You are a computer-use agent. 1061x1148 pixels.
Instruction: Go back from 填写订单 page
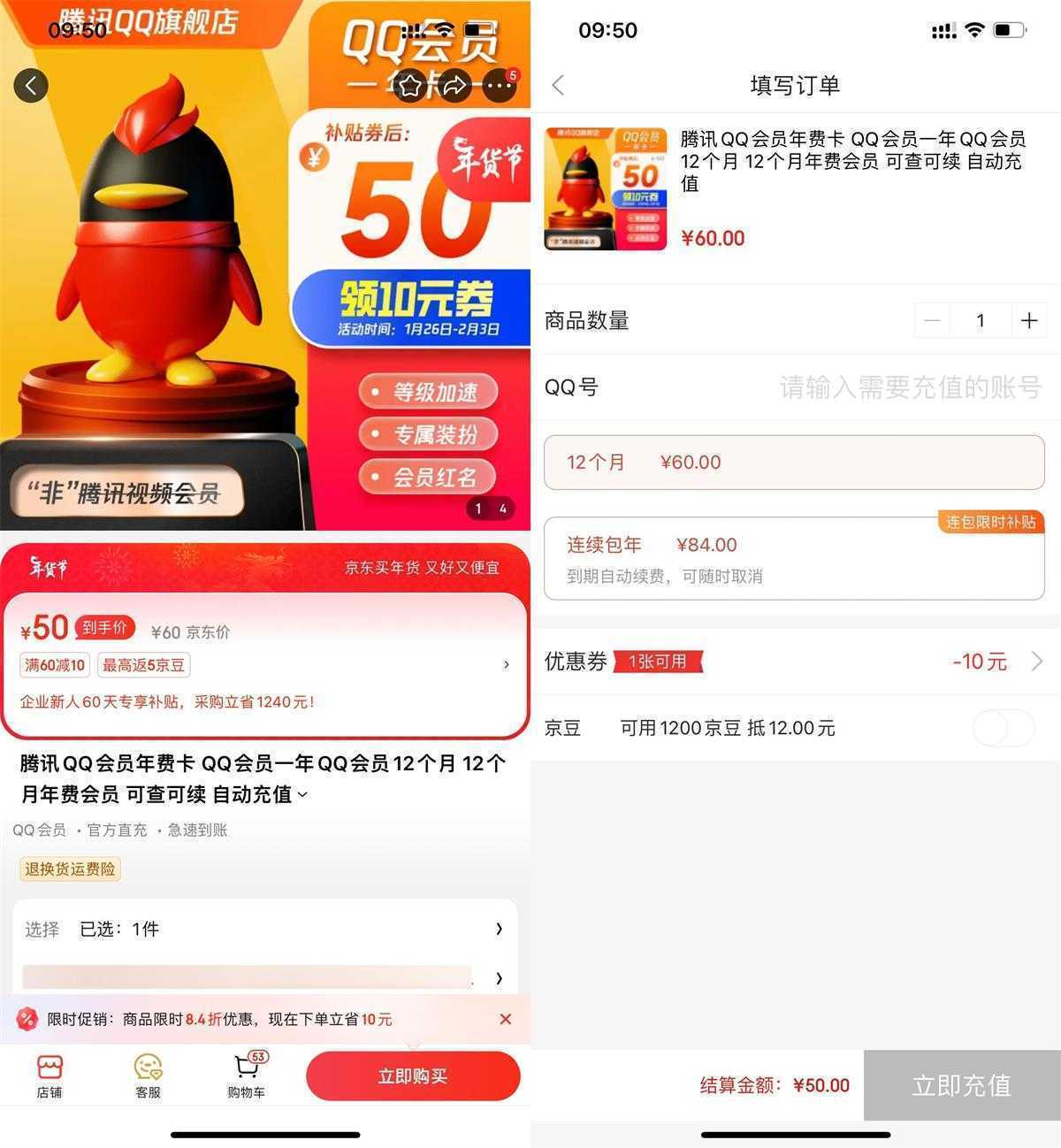point(558,85)
